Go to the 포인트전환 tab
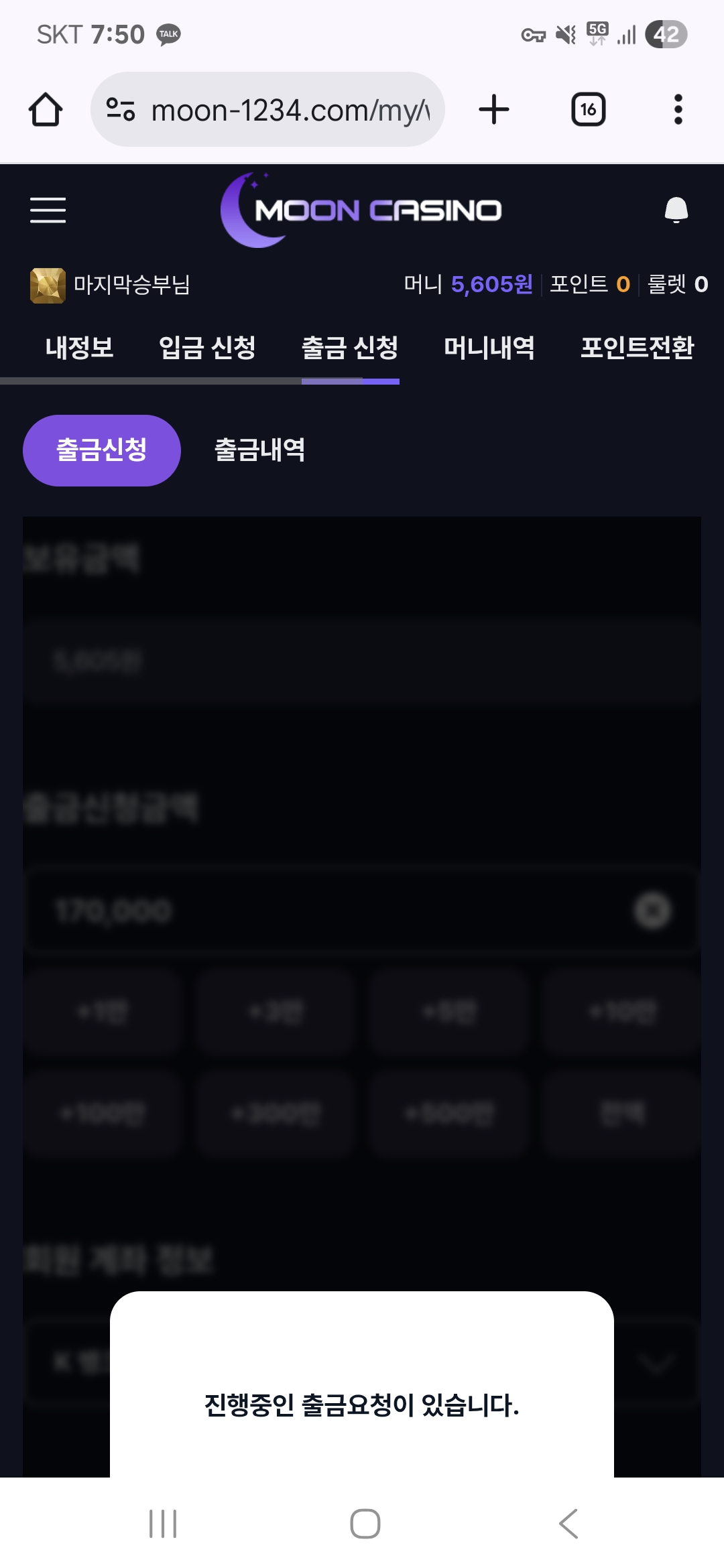724x1568 pixels. click(637, 347)
